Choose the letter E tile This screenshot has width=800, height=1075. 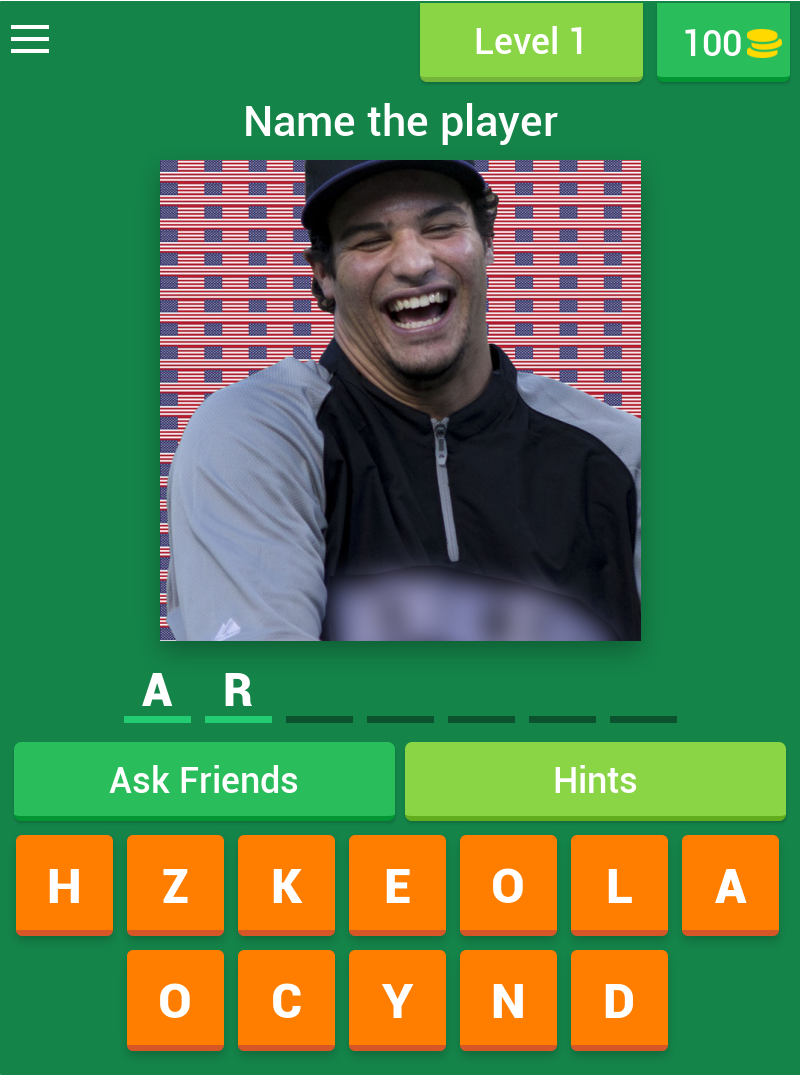coord(397,886)
